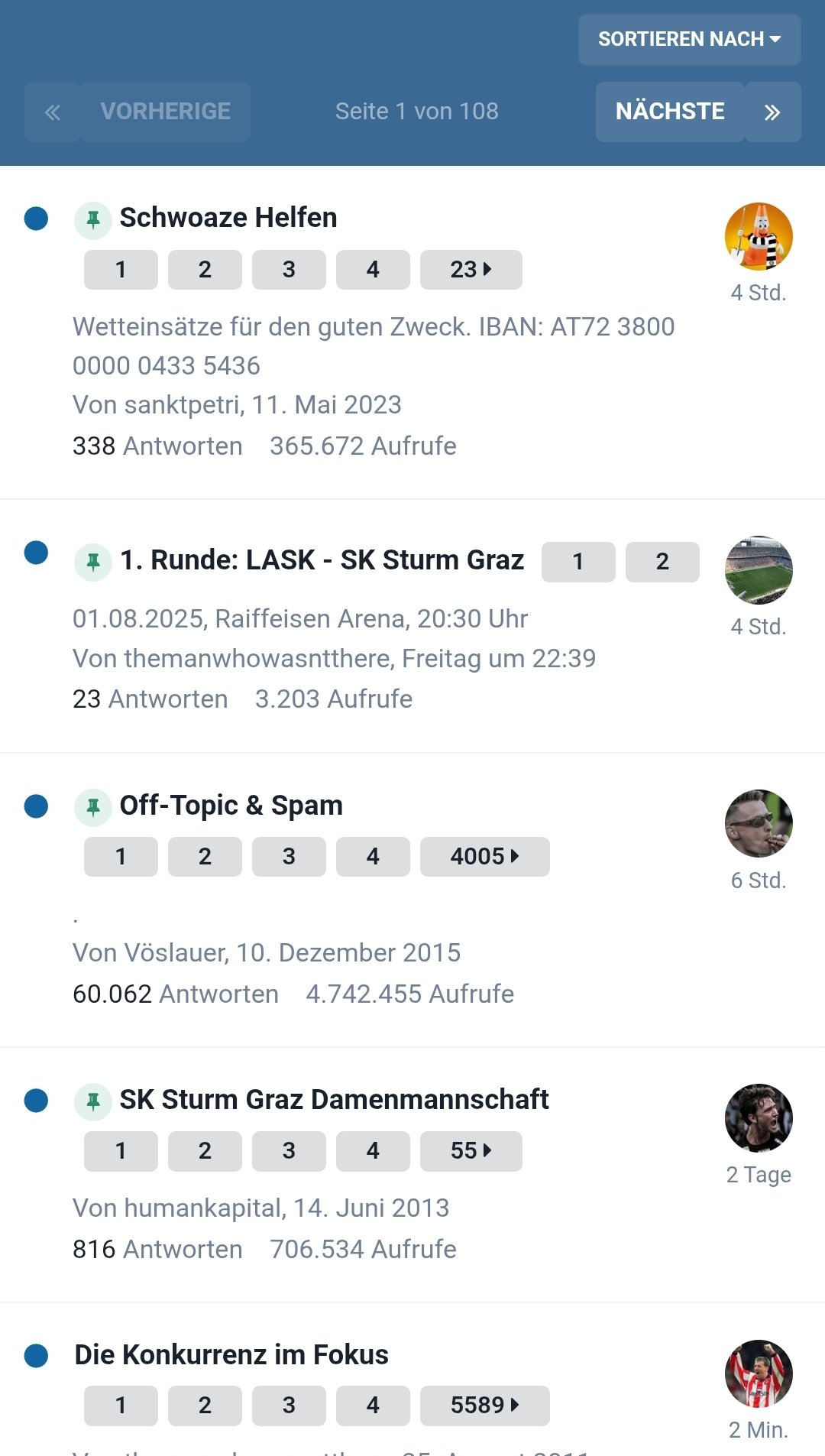825x1456 pixels.
Task: Jump to page 23 of Schwoaze Helfen
Action: pos(471,270)
